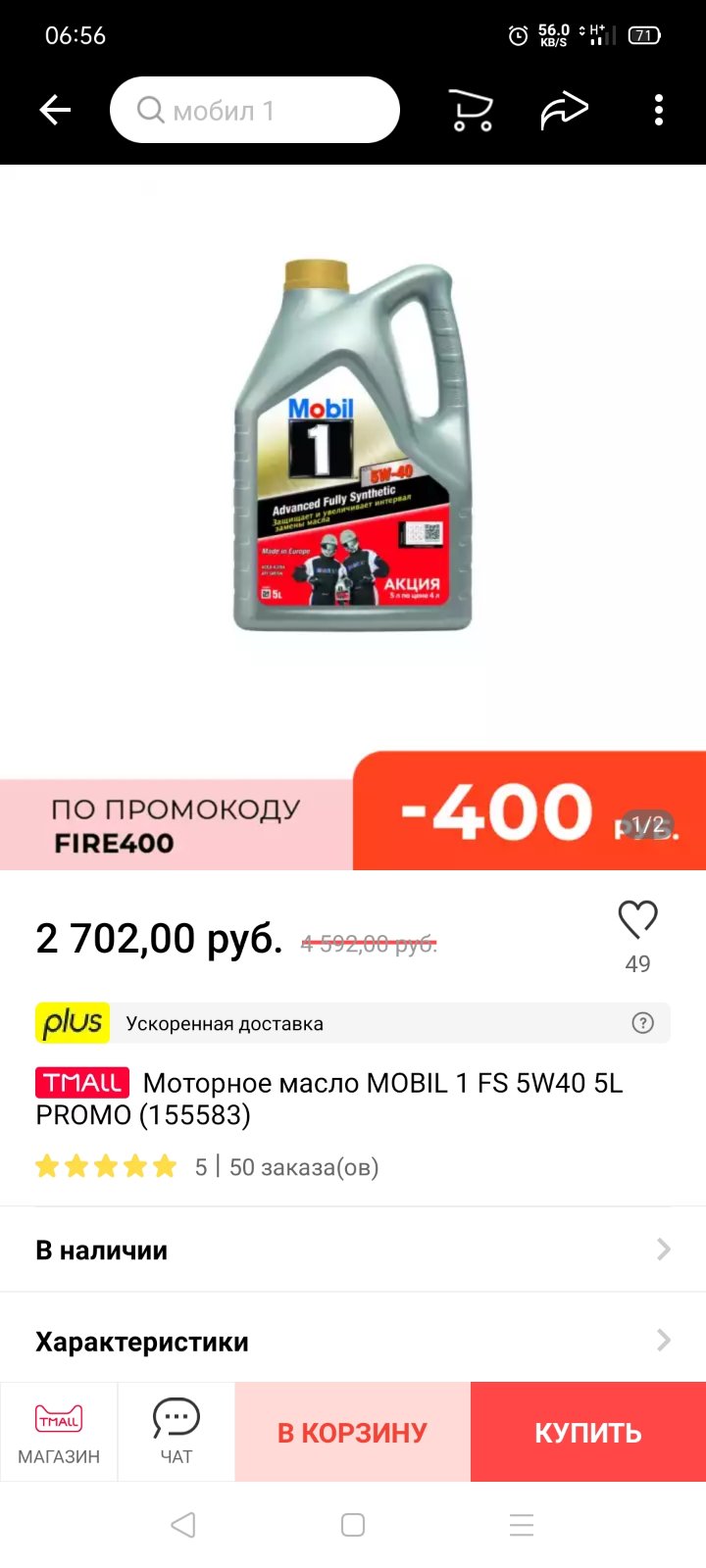The width and height of the screenshot is (706, 1568).
Task: Tap the system home button
Action: point(353,1525)
